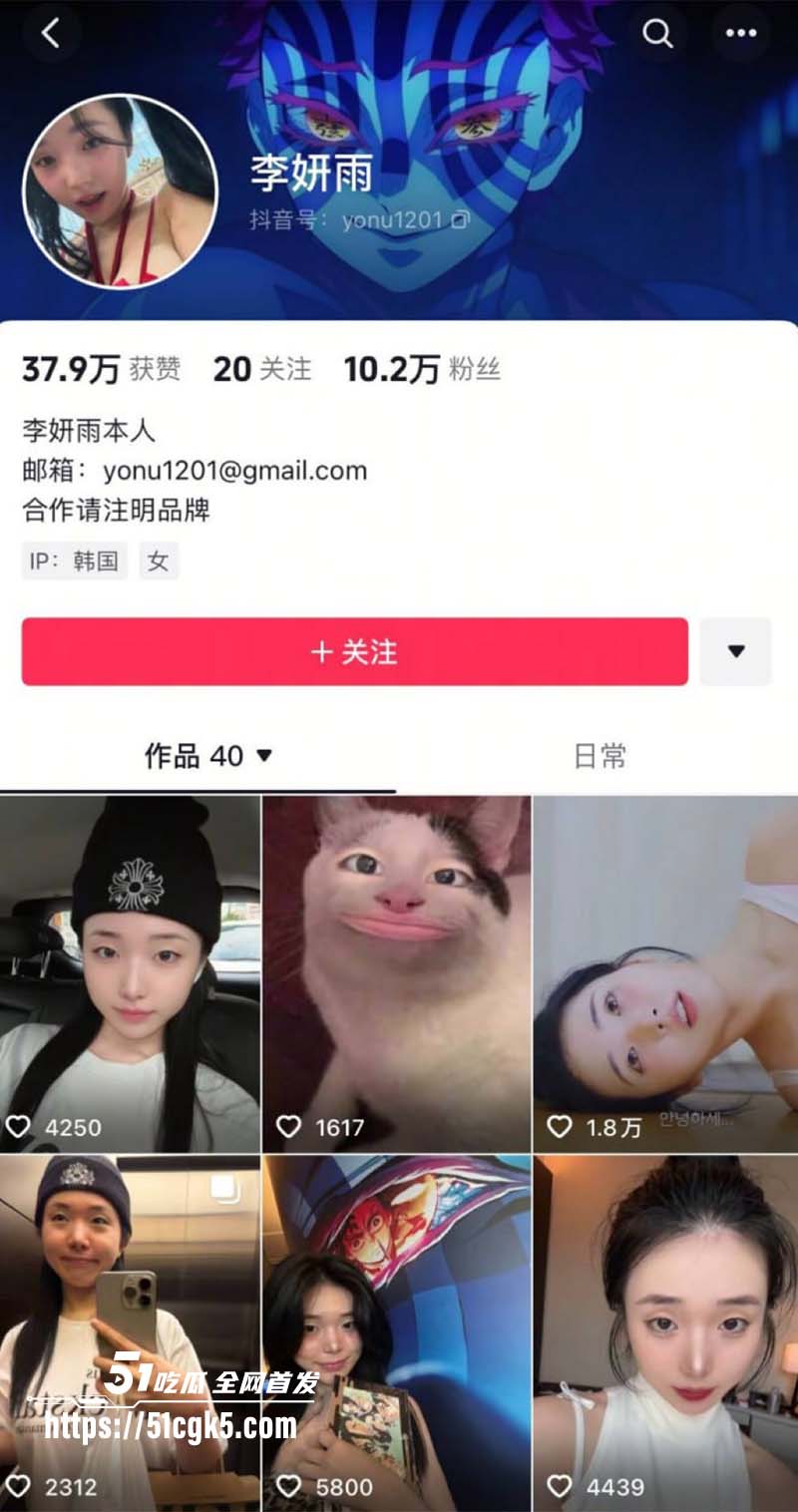
Task: Open the profile avatar picture
Action: pos(120,191)
